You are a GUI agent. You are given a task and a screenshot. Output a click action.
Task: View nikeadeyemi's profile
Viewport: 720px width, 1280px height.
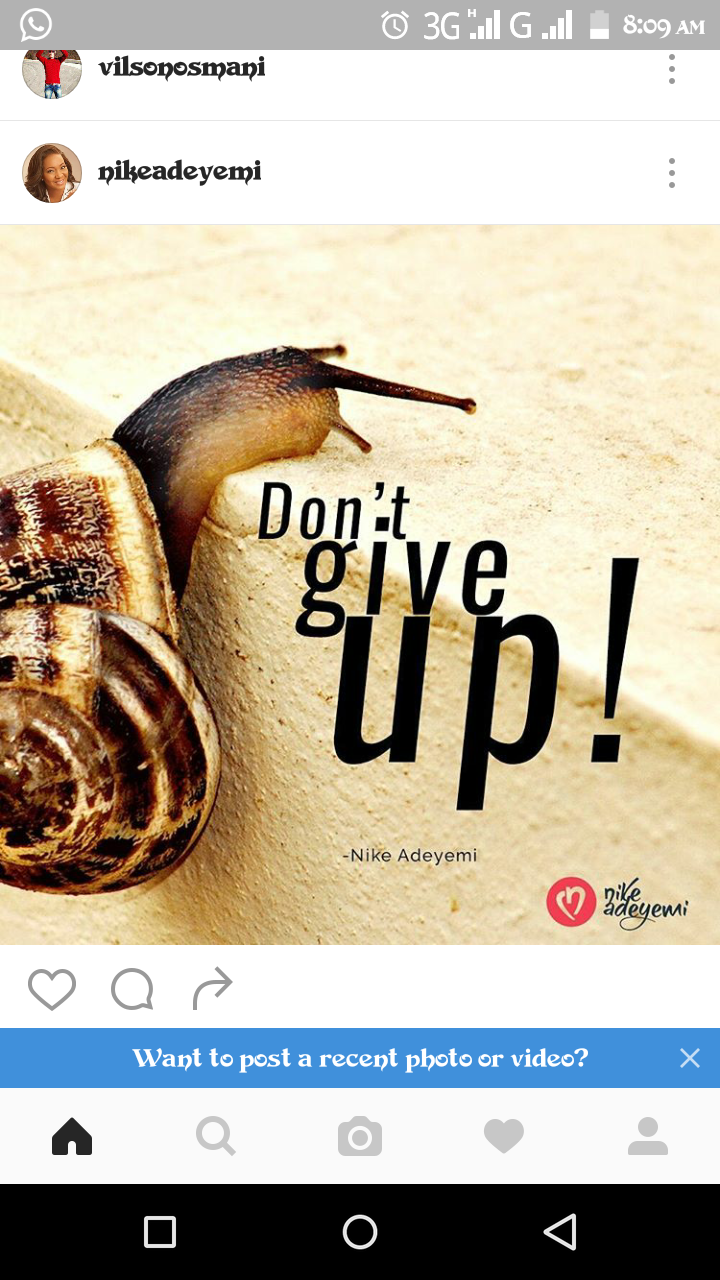click(x=180, y=172)
